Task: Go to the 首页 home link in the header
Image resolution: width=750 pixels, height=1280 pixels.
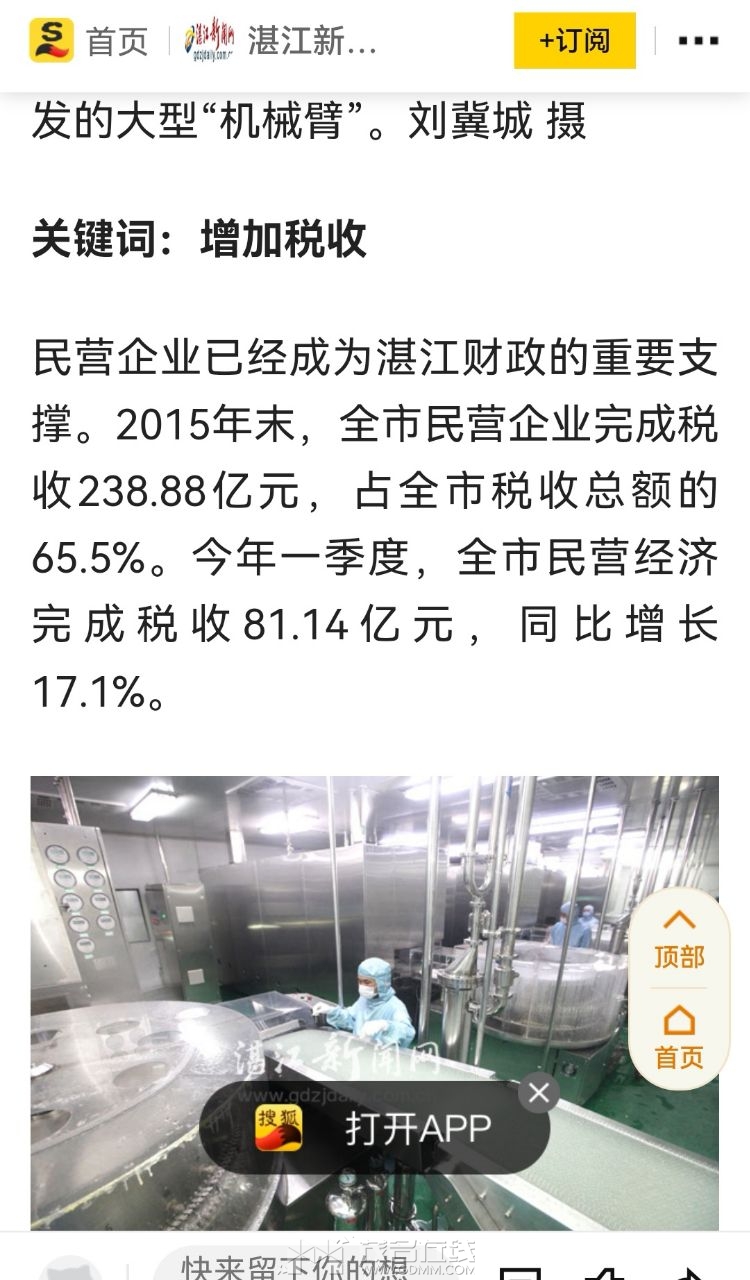Action: pyautogui.click(x=90, y=41)
